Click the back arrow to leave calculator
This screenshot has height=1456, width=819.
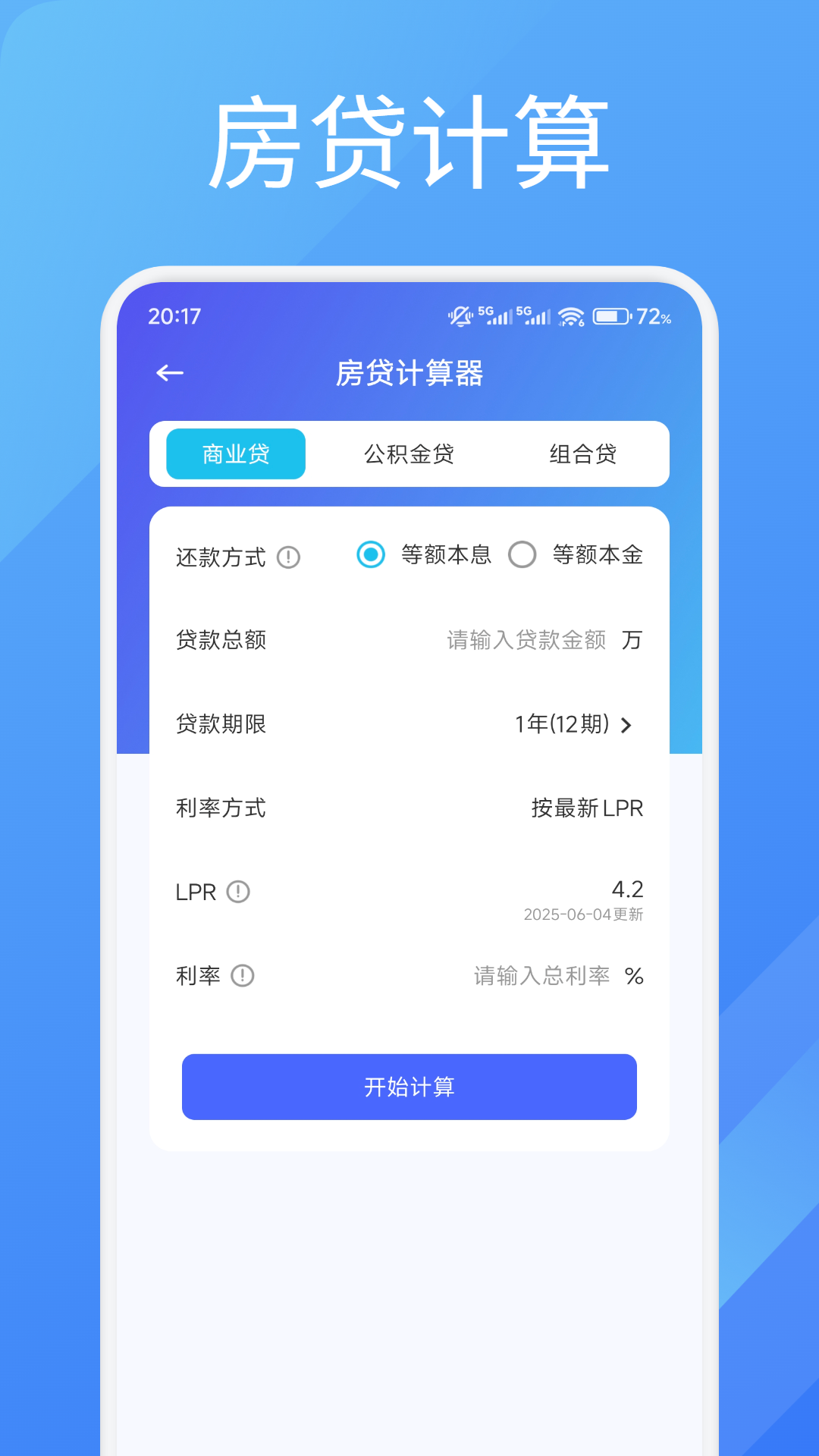point(170,373)
